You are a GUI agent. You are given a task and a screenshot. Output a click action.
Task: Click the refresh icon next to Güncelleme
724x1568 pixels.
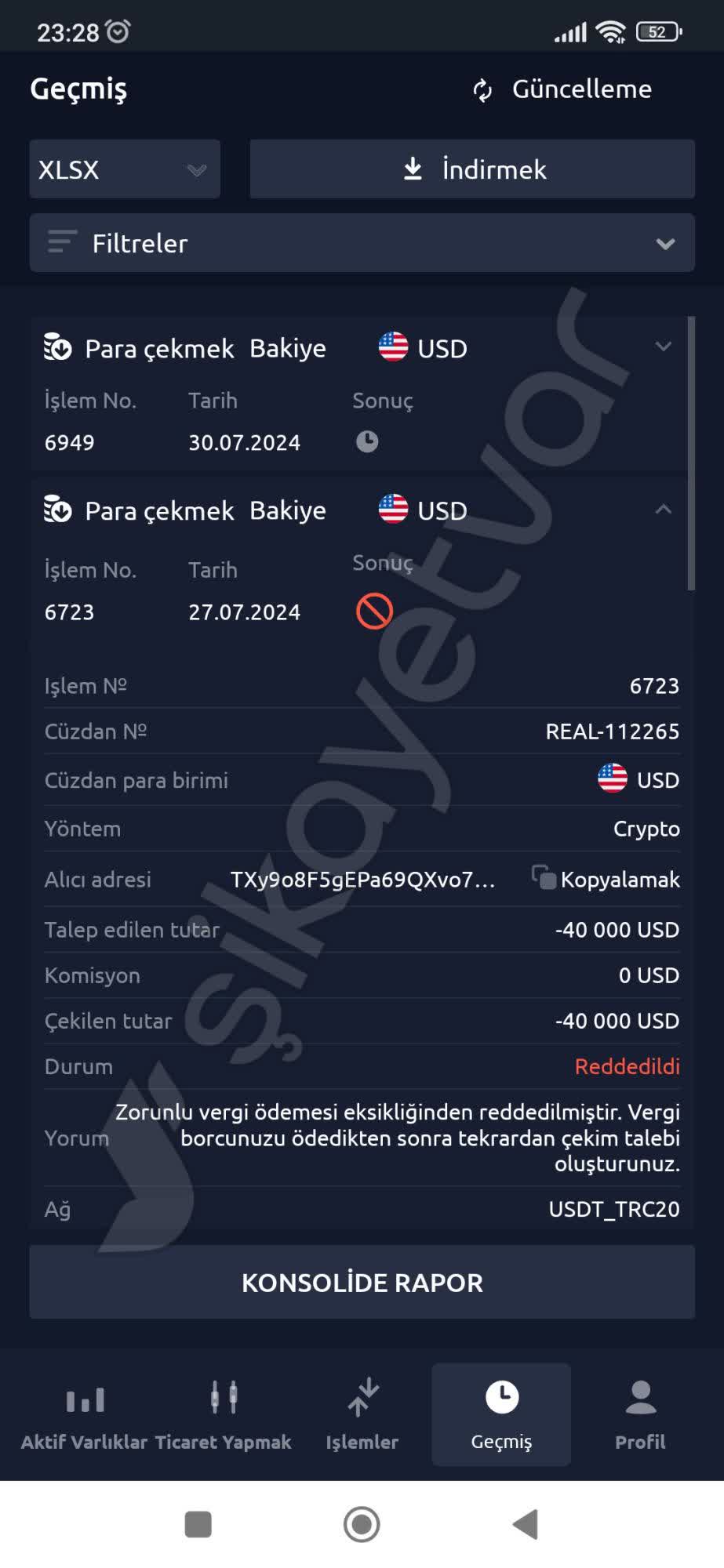[x=481, y=90]
